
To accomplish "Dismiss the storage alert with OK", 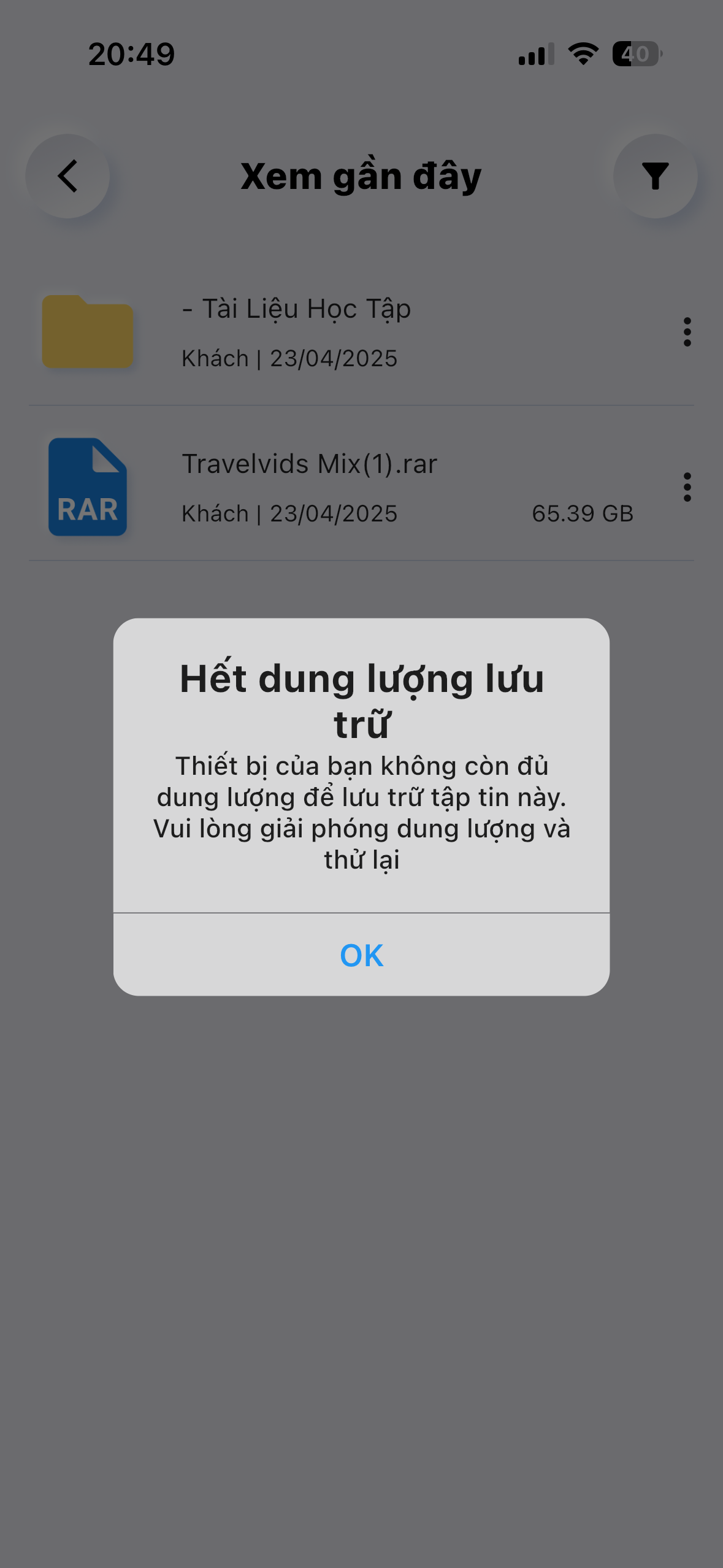I will pos(361,955).
